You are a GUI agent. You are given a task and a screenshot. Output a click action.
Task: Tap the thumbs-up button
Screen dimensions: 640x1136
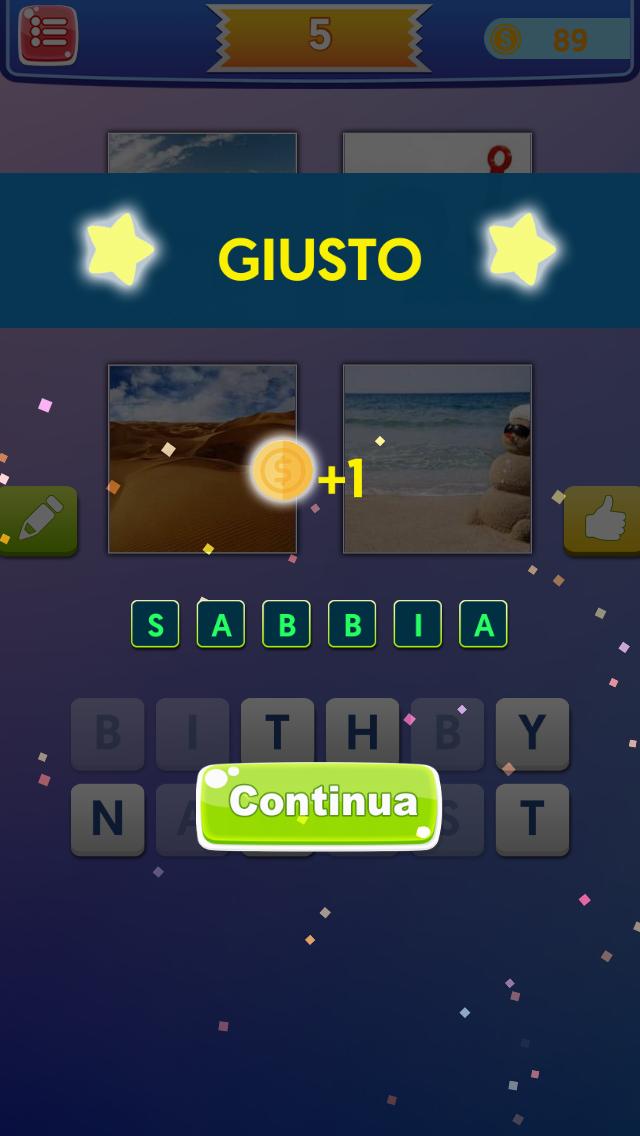pos(603,520)
